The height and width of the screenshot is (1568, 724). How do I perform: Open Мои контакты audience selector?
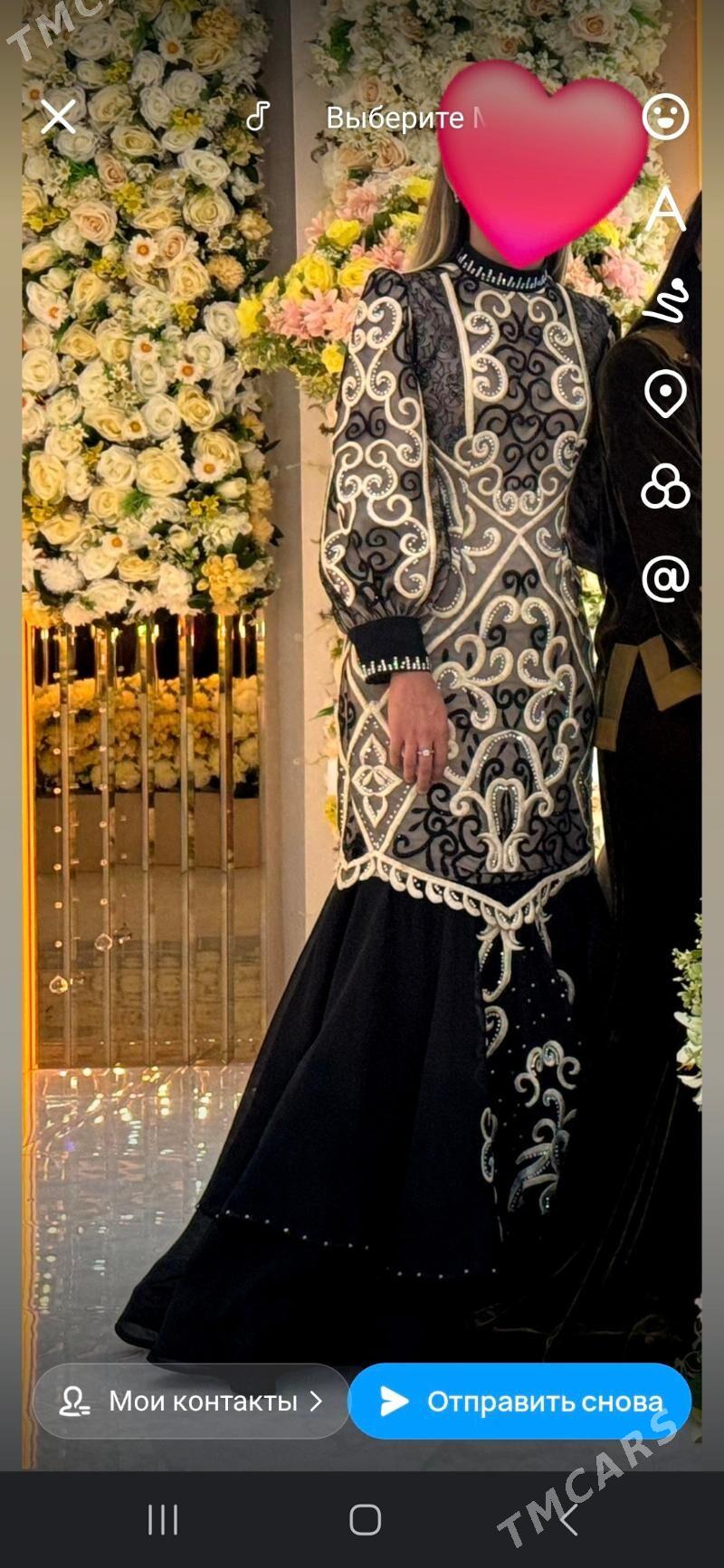point(191,1402)
